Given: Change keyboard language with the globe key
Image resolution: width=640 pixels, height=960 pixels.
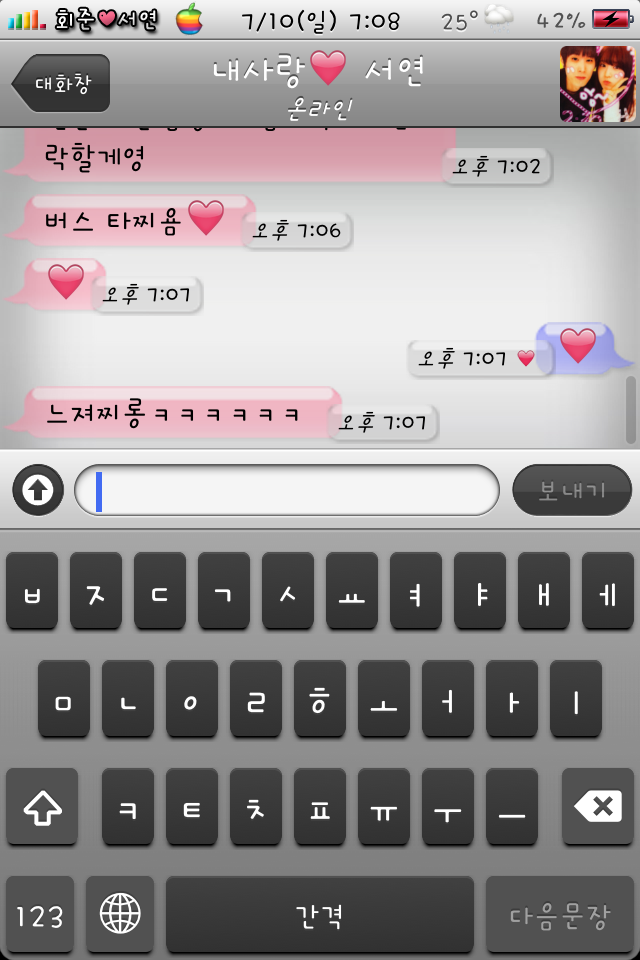Looking at the screenshot, I should point(120,914).
